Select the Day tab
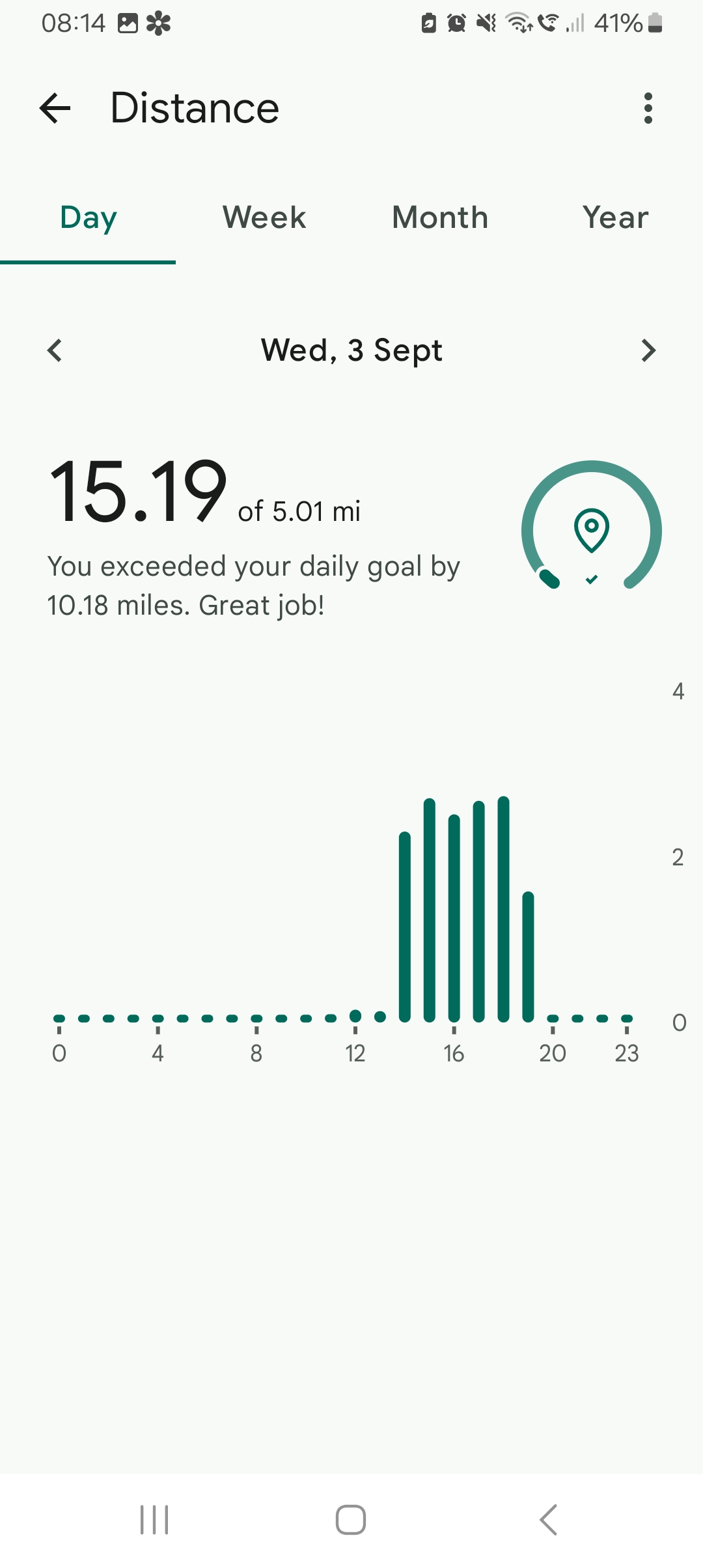The width and height of the screenshot is (703, 1568). 89,217
